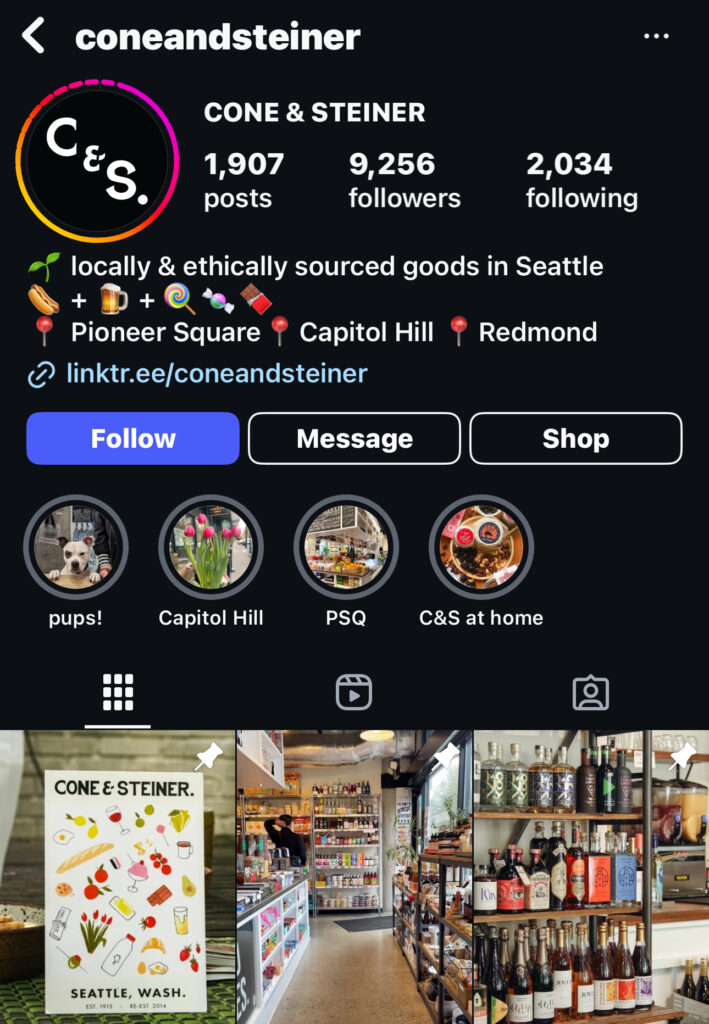Open the Shop button
Viewport: 709px width, 1024px height.
click(575, 438)
